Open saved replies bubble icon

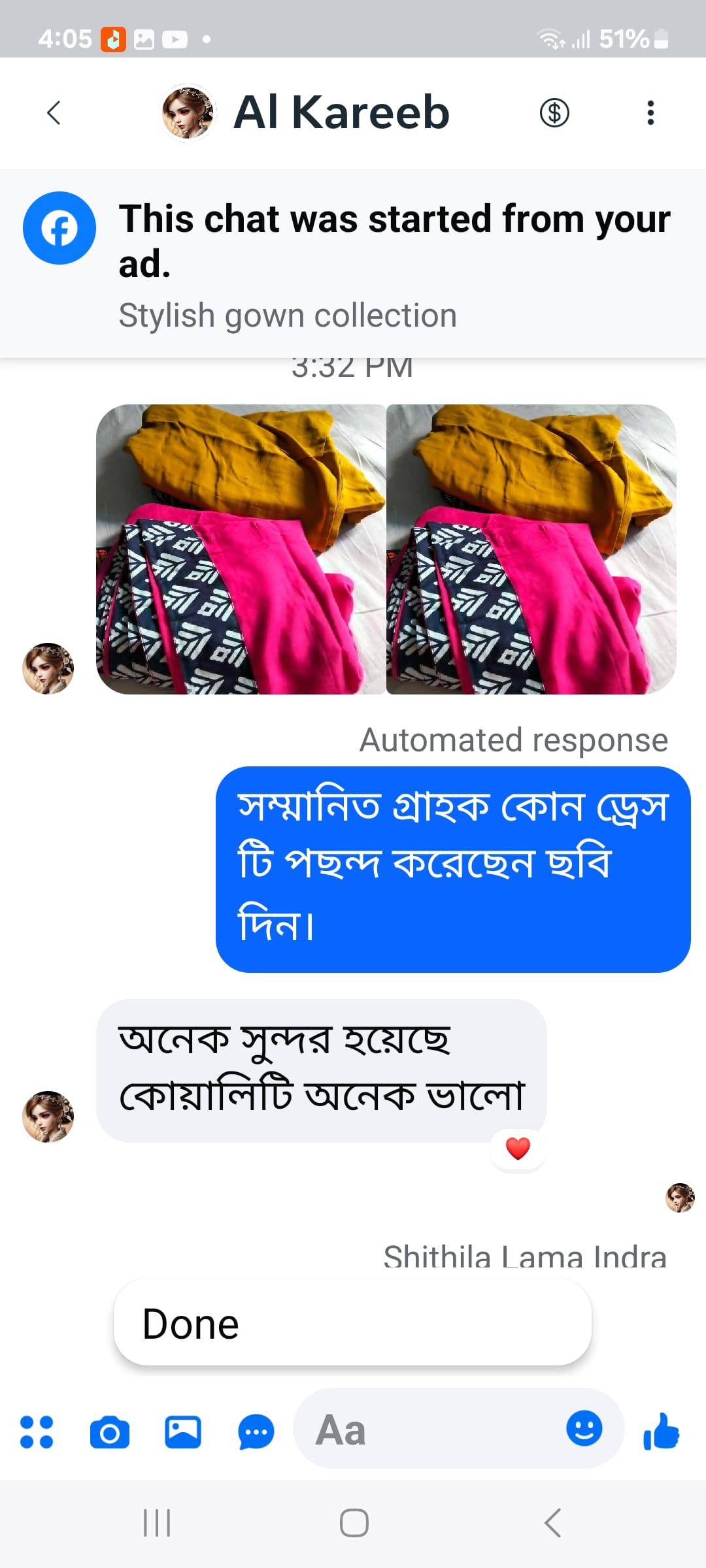click(256, 1432)
